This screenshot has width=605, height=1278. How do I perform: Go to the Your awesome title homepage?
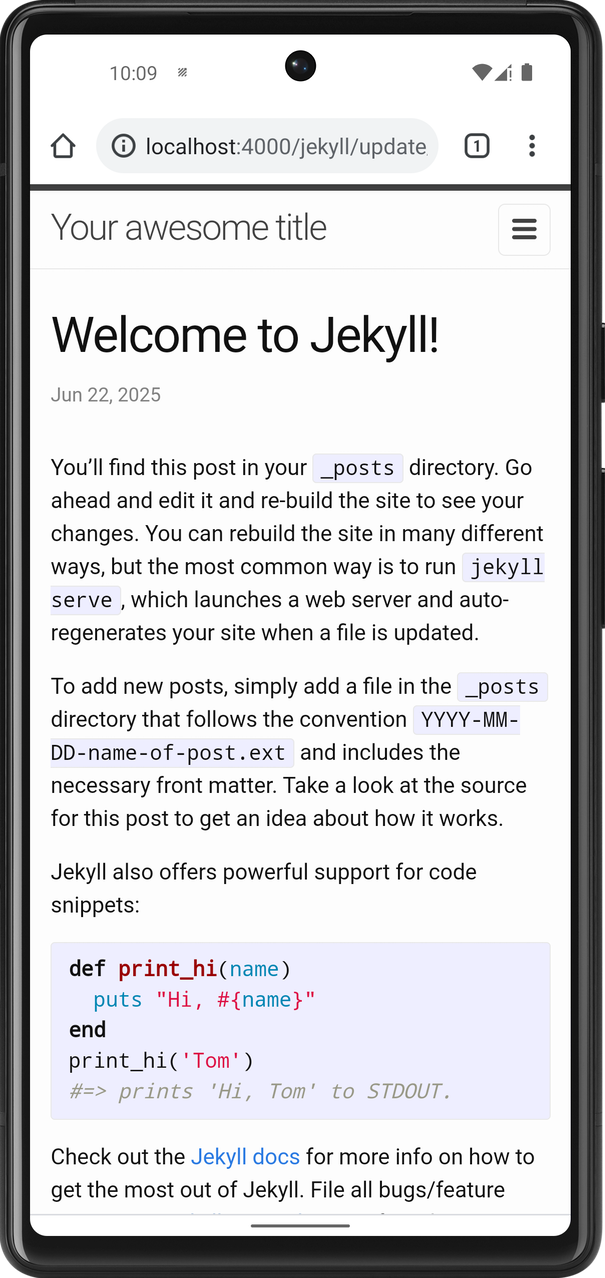coord(189,228)
